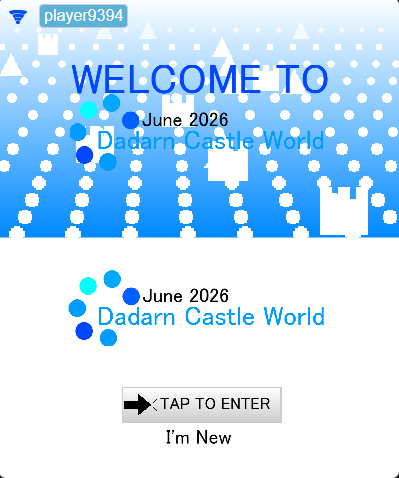Open the player9394 name tag
This screenshot has height=478, width=399.
pyautogui.click(x=83, y=16)
